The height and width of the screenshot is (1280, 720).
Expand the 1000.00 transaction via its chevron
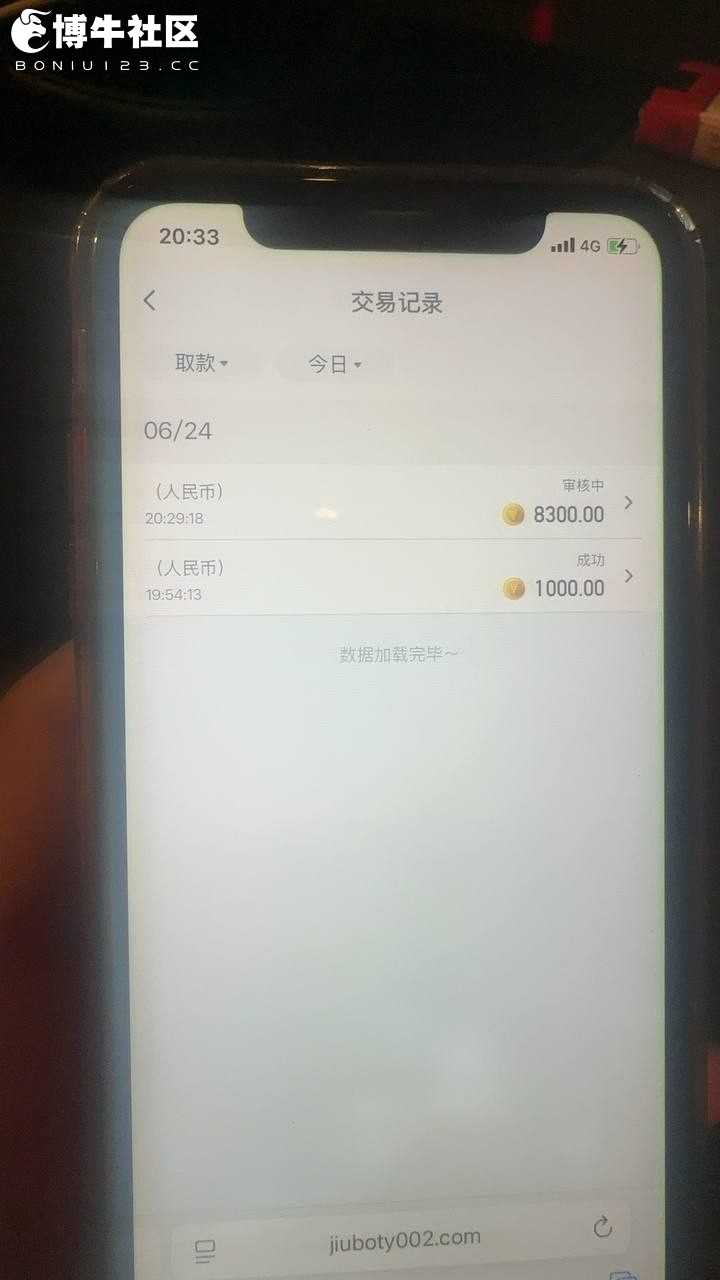[x=628, y=576]
